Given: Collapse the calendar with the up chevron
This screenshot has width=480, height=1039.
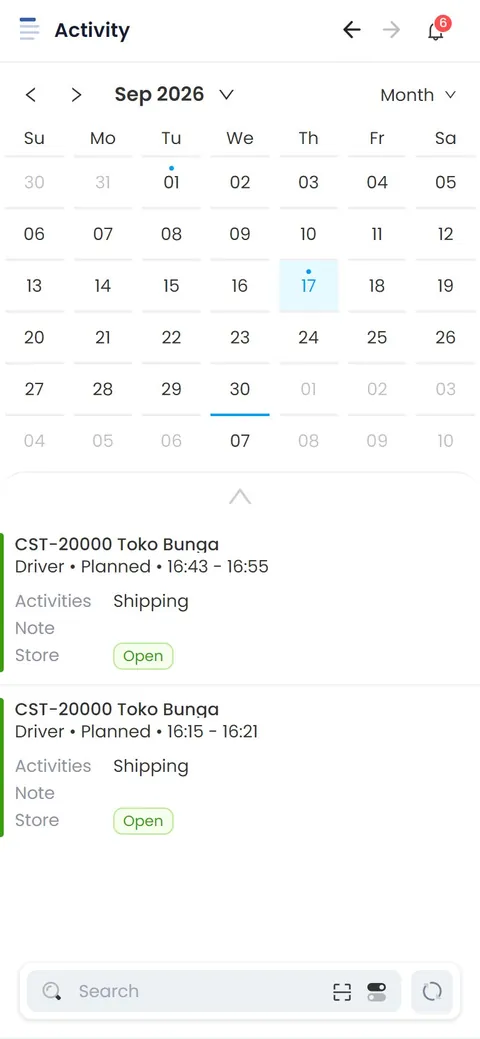Looking at the screenshot, I should click(240, 496).
